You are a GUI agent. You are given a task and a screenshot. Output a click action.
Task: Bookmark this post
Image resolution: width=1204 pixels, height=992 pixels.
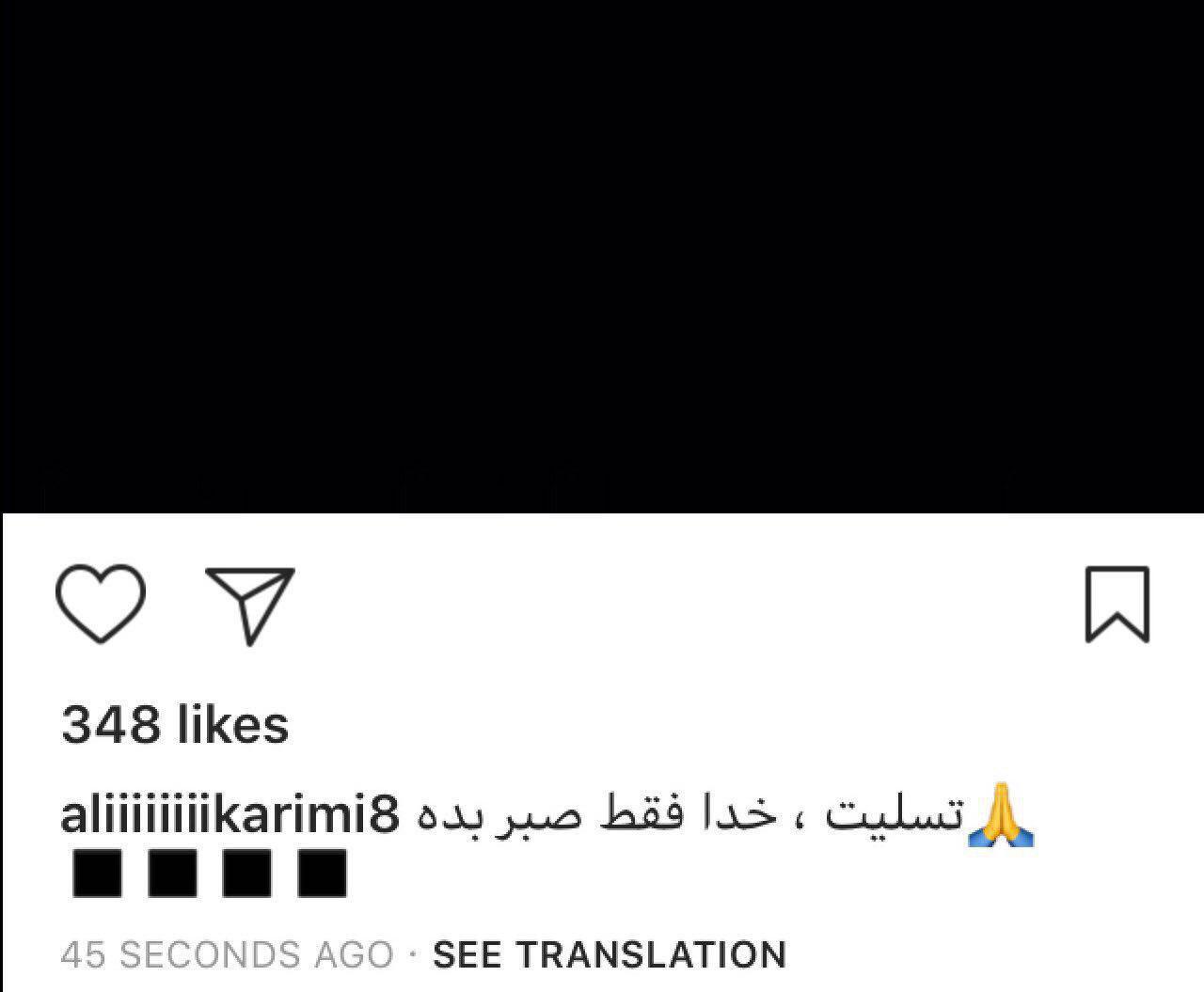[1117, 604]
